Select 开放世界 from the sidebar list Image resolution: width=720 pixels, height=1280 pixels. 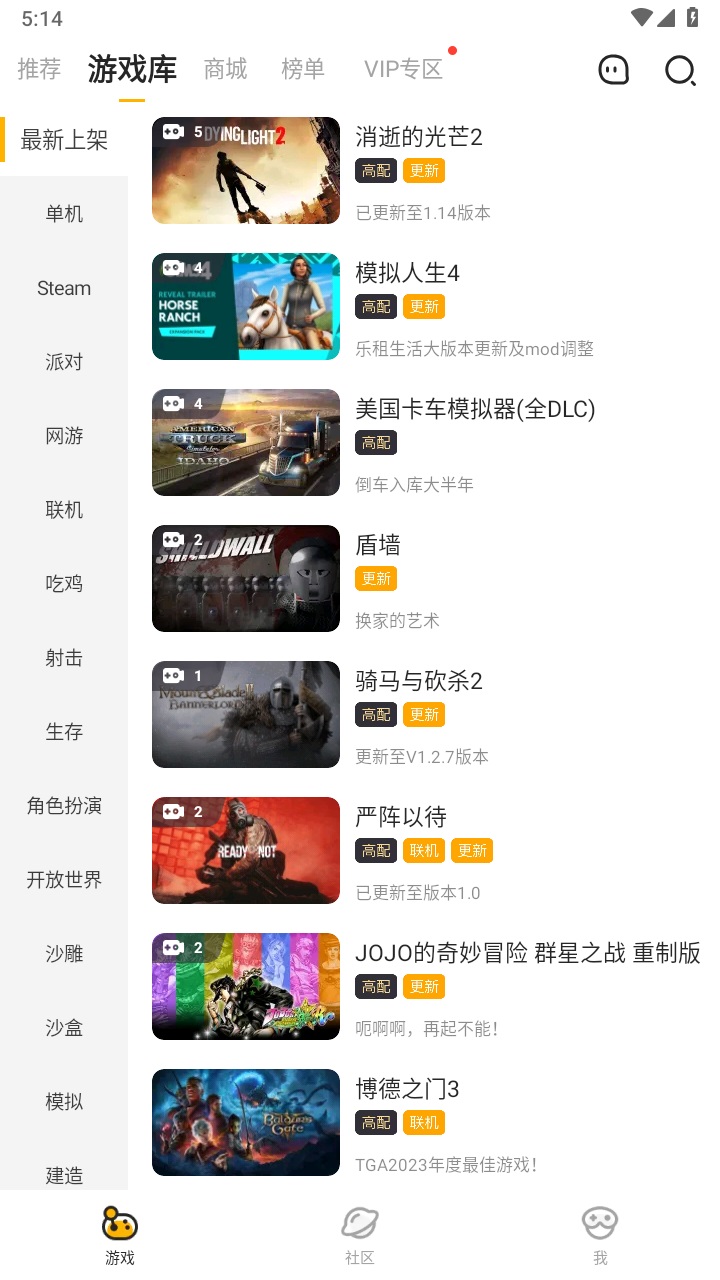(63, 880)
